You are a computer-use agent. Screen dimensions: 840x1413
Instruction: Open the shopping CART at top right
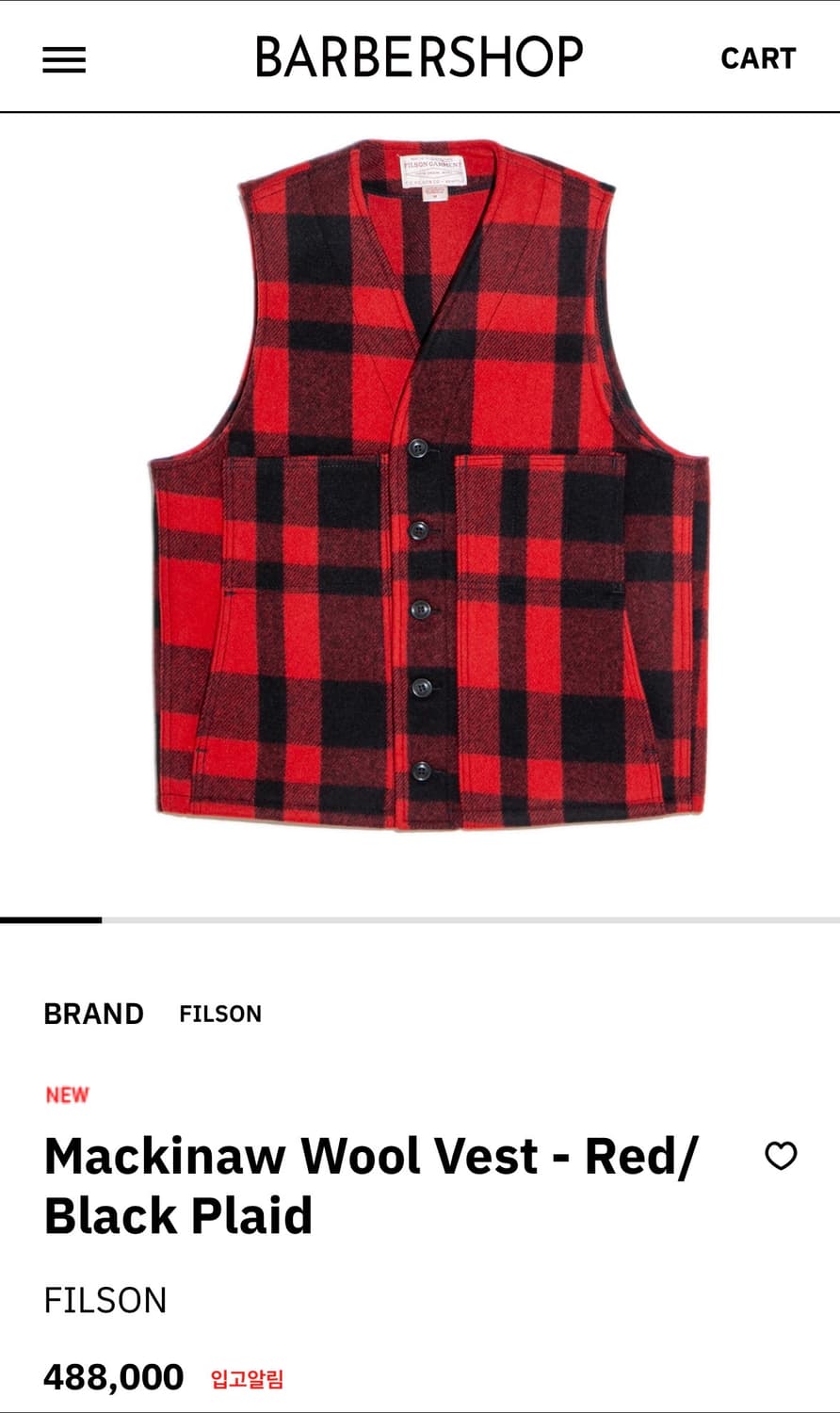(758, 58)
